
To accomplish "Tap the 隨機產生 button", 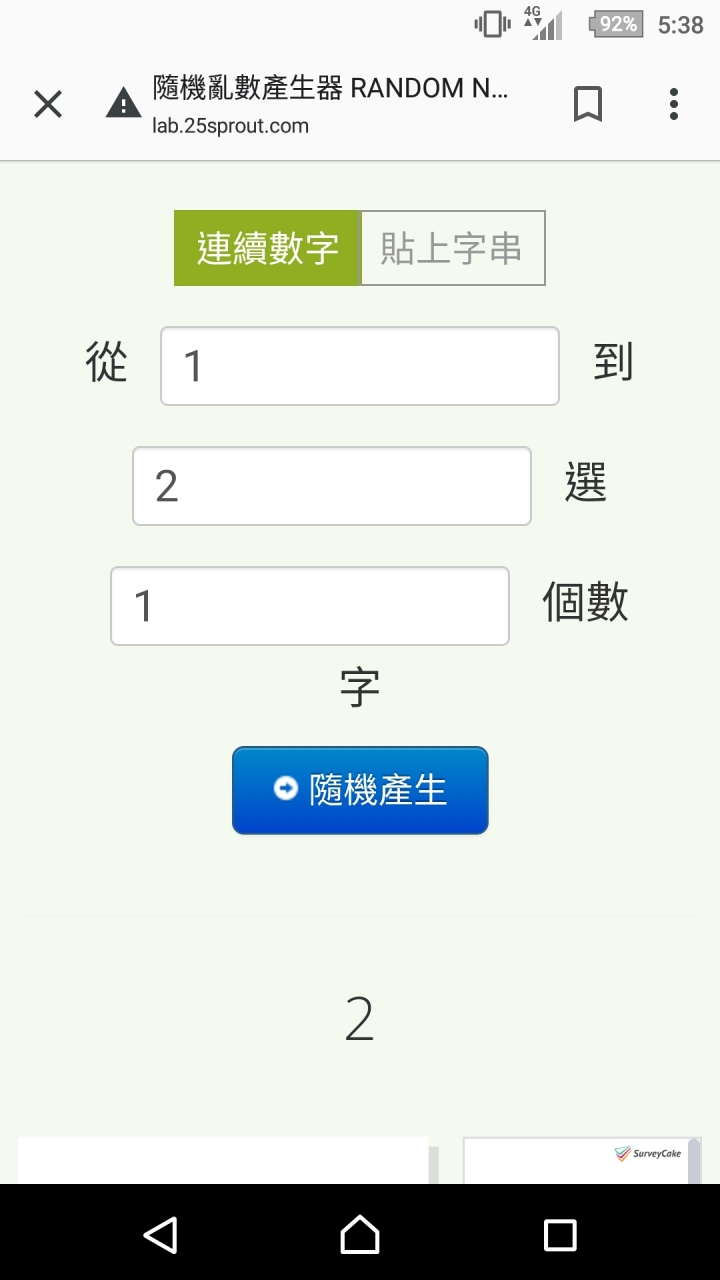I will [360, 790].
